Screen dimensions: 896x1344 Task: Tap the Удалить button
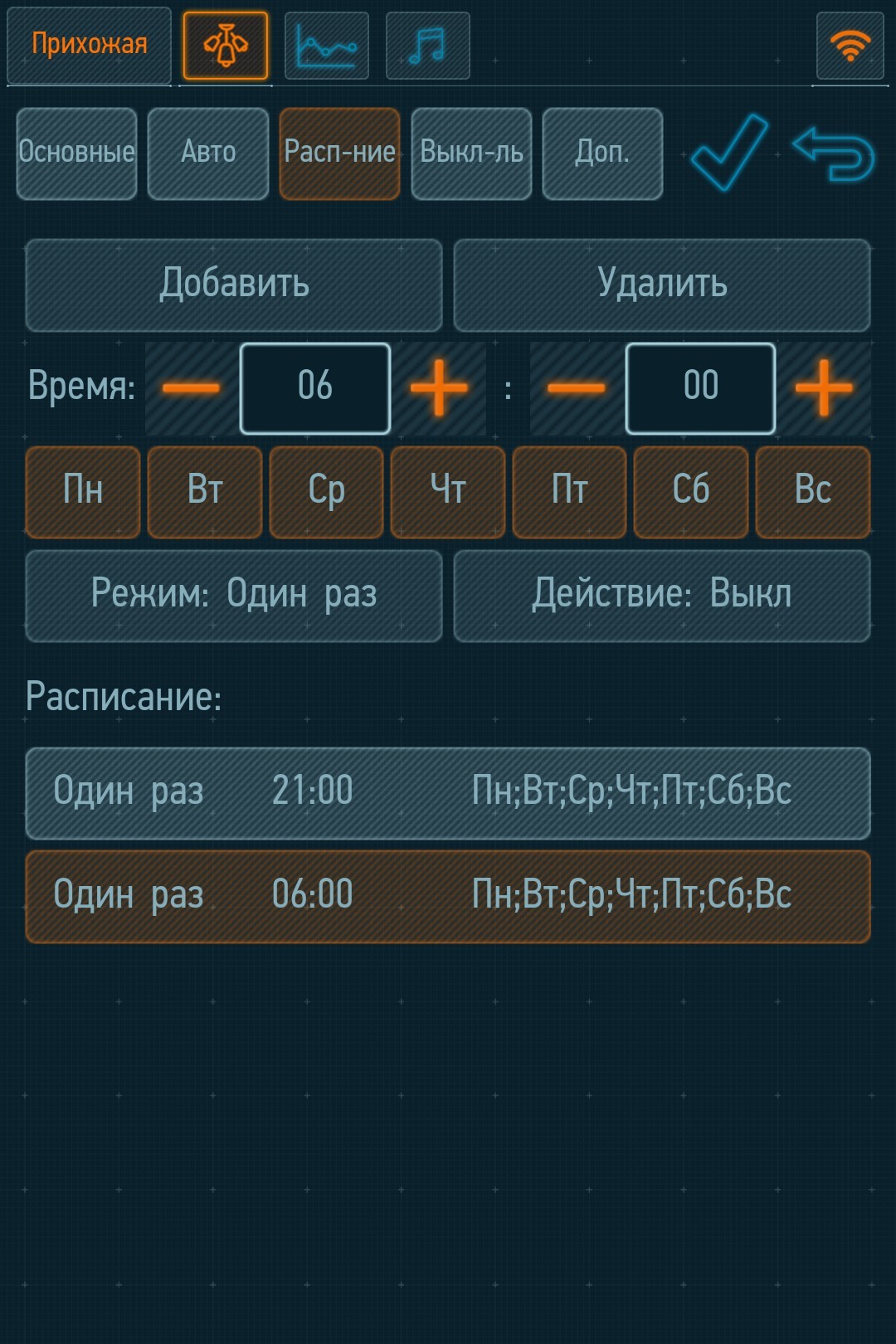pos(662,285)
